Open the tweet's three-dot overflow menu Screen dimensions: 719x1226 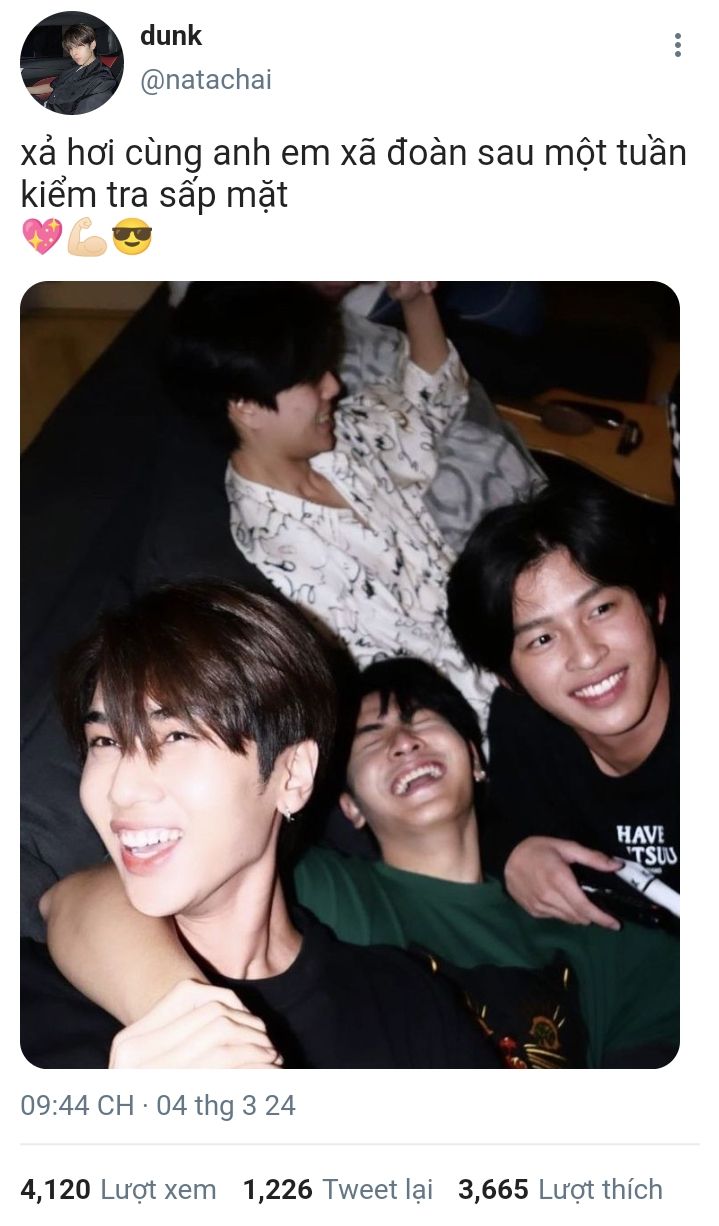click(x=678, y=45)
